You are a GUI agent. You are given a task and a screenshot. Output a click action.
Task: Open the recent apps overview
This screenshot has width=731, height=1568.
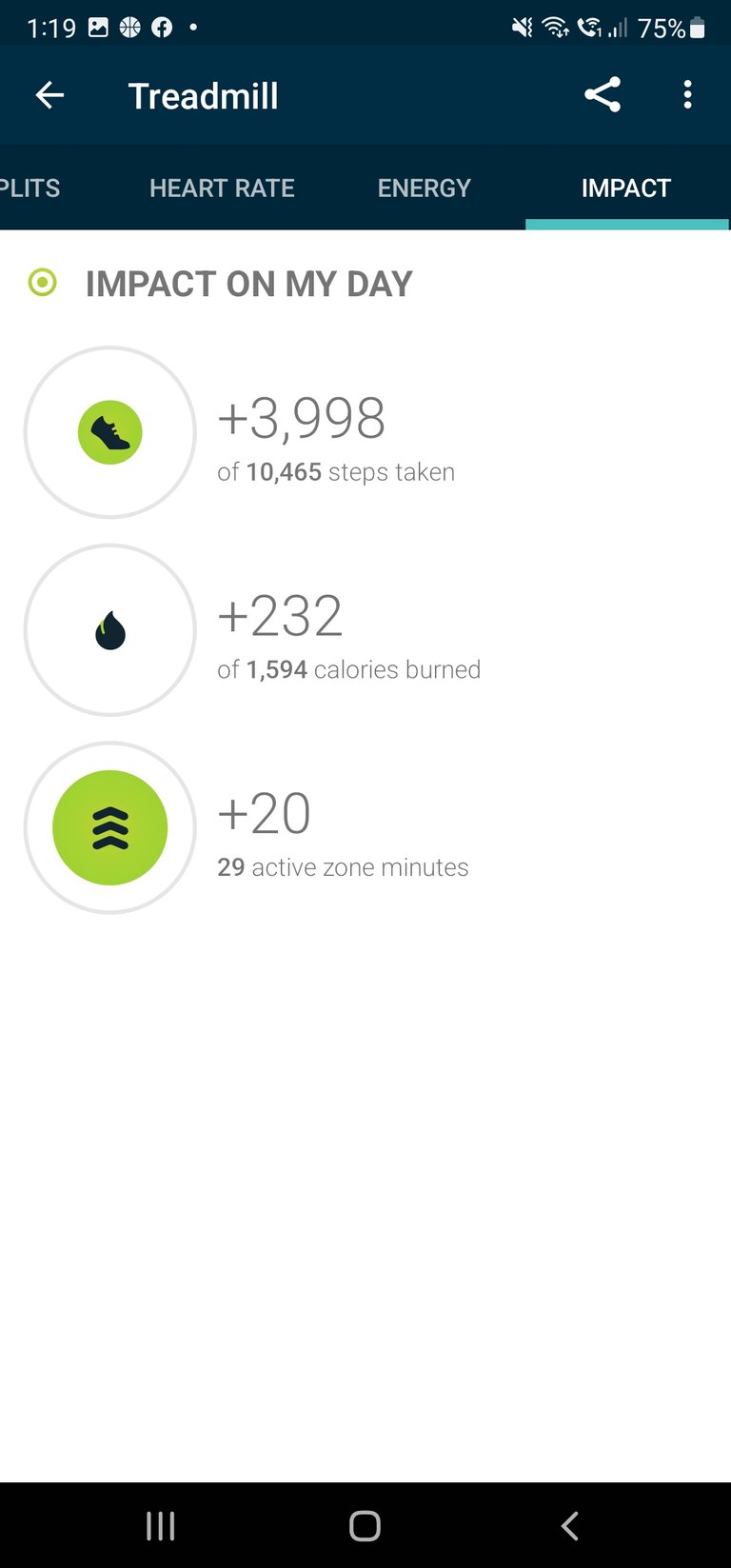point(161,1525)
